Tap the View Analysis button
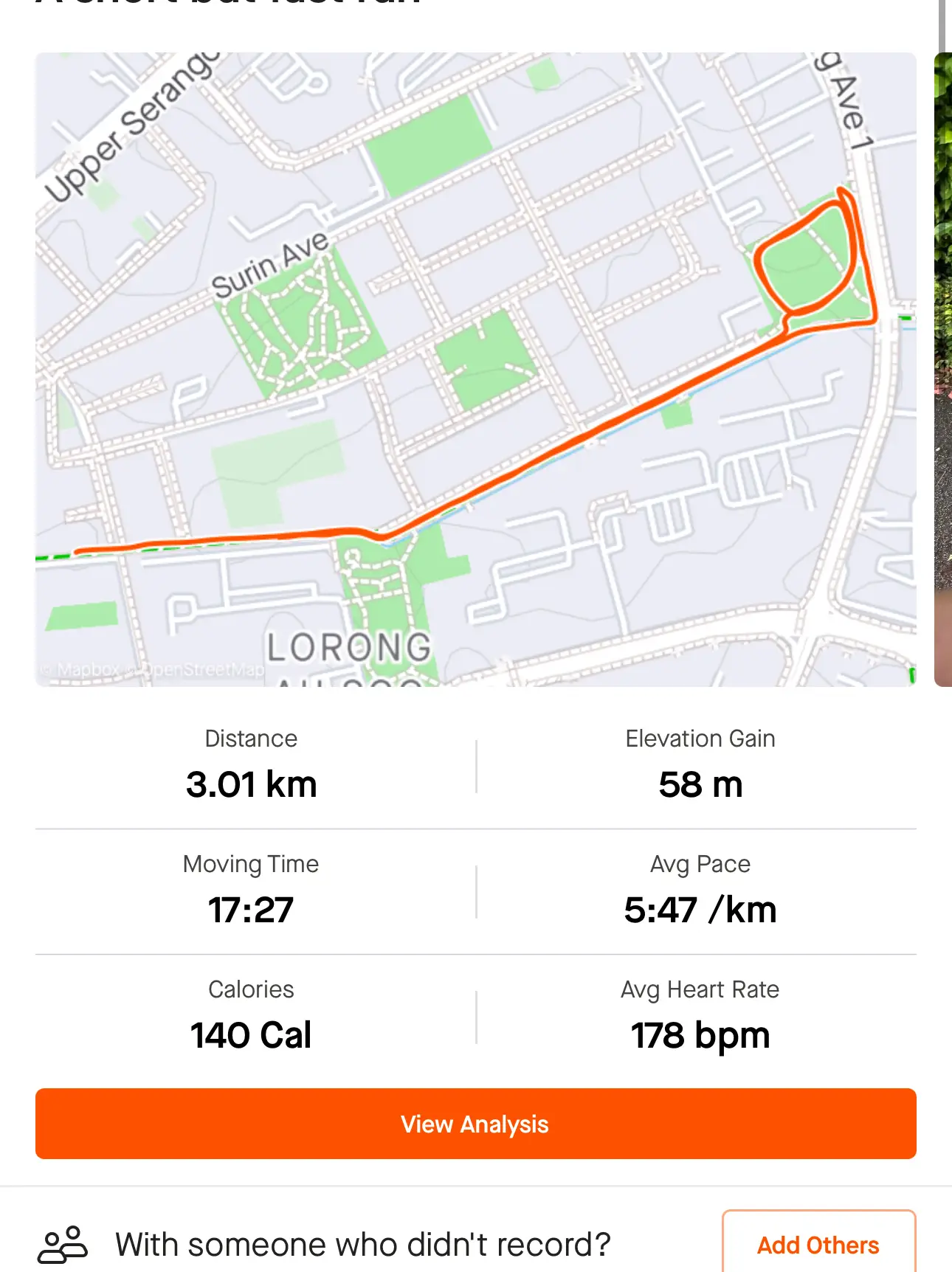This screenshot has width=952, height=1272. coord(475,1123)
